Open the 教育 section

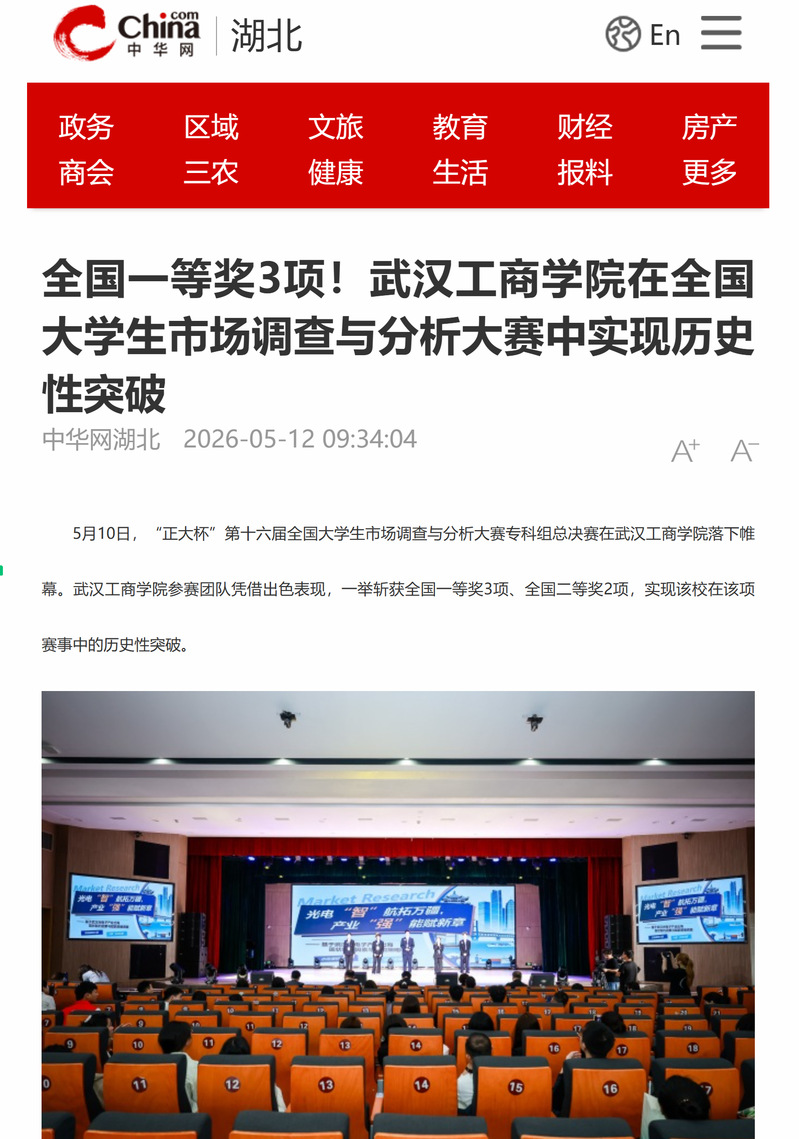[461, 127]
